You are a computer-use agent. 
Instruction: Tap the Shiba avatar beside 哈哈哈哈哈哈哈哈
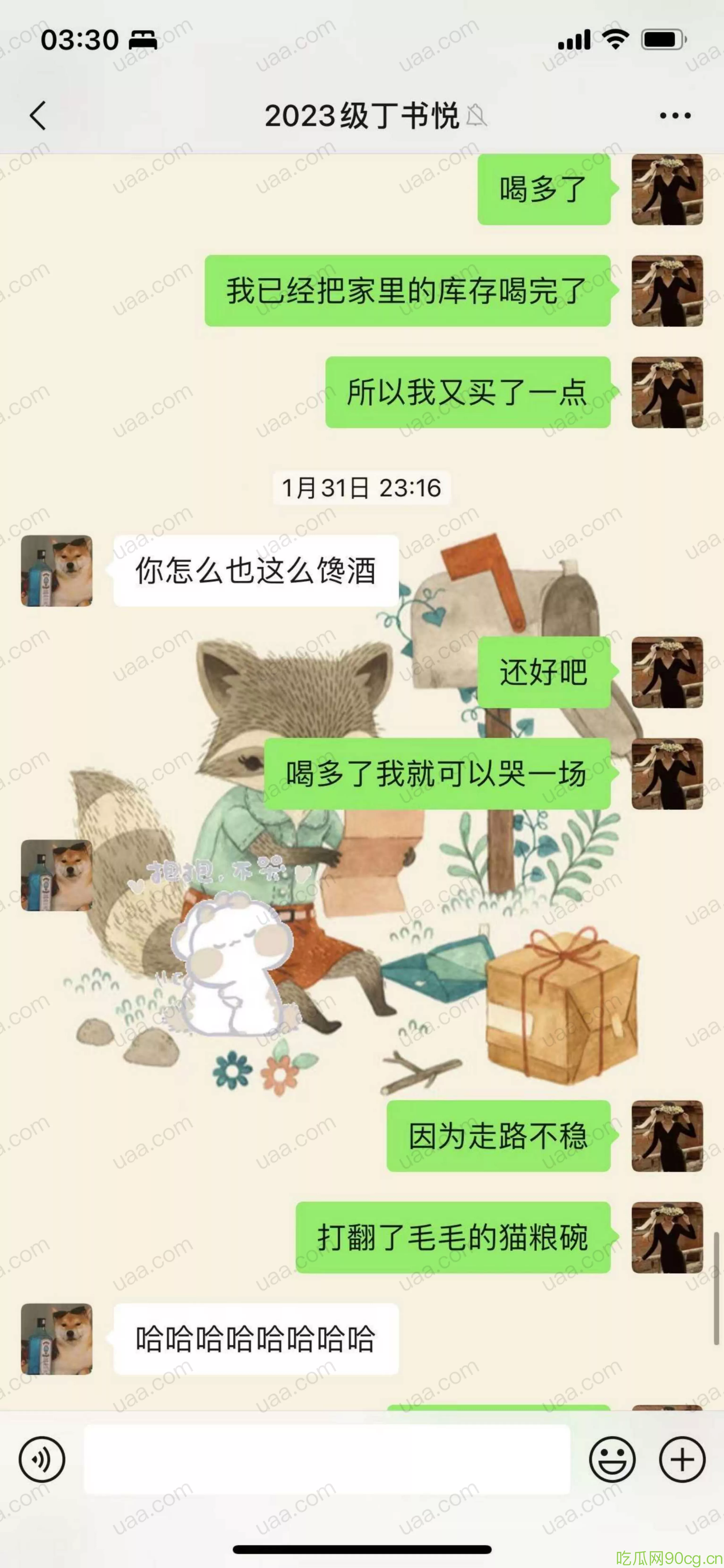pos(57,1339)
